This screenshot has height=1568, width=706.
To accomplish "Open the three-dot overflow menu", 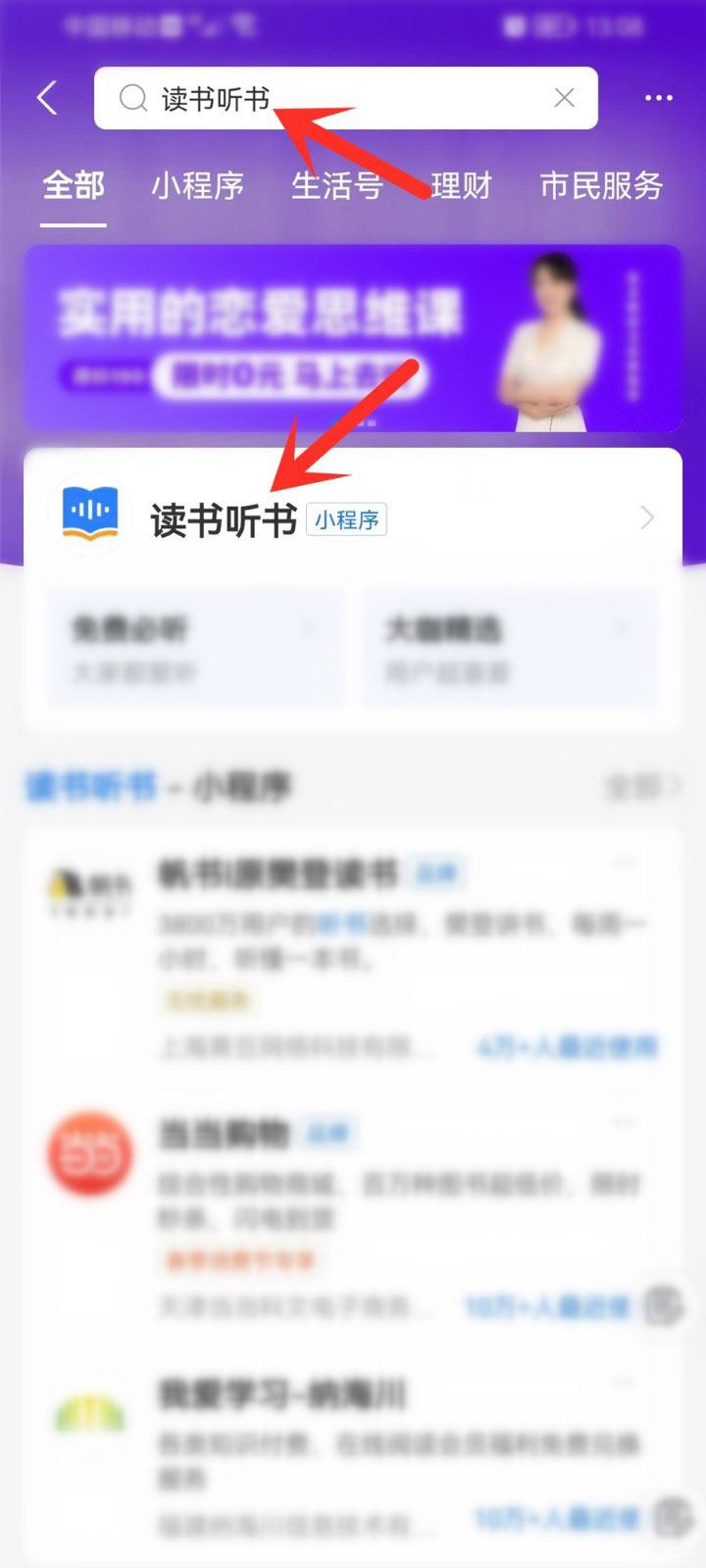I will 658,98.
